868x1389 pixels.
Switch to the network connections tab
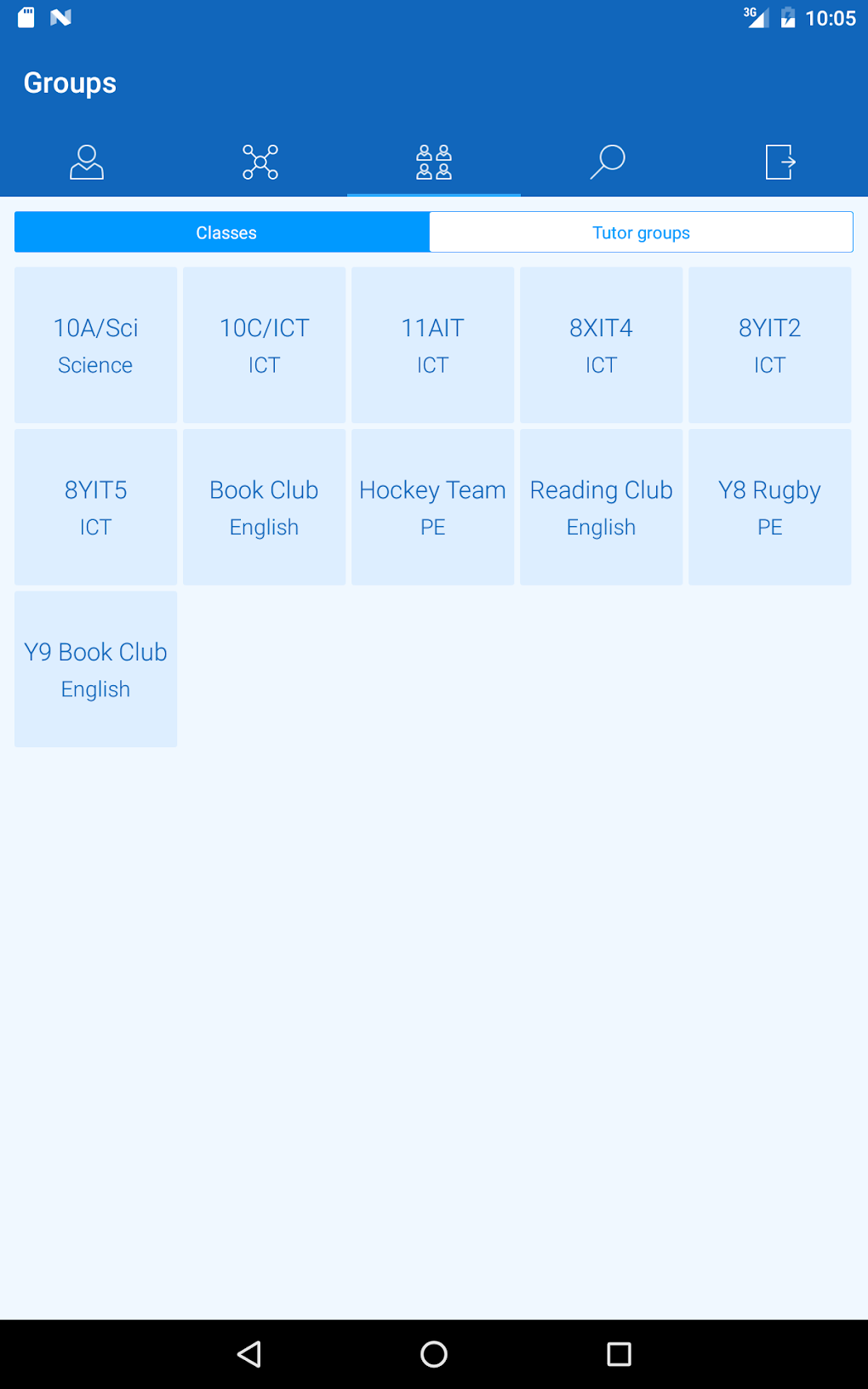pyautogui.click(x=260, y=162)
